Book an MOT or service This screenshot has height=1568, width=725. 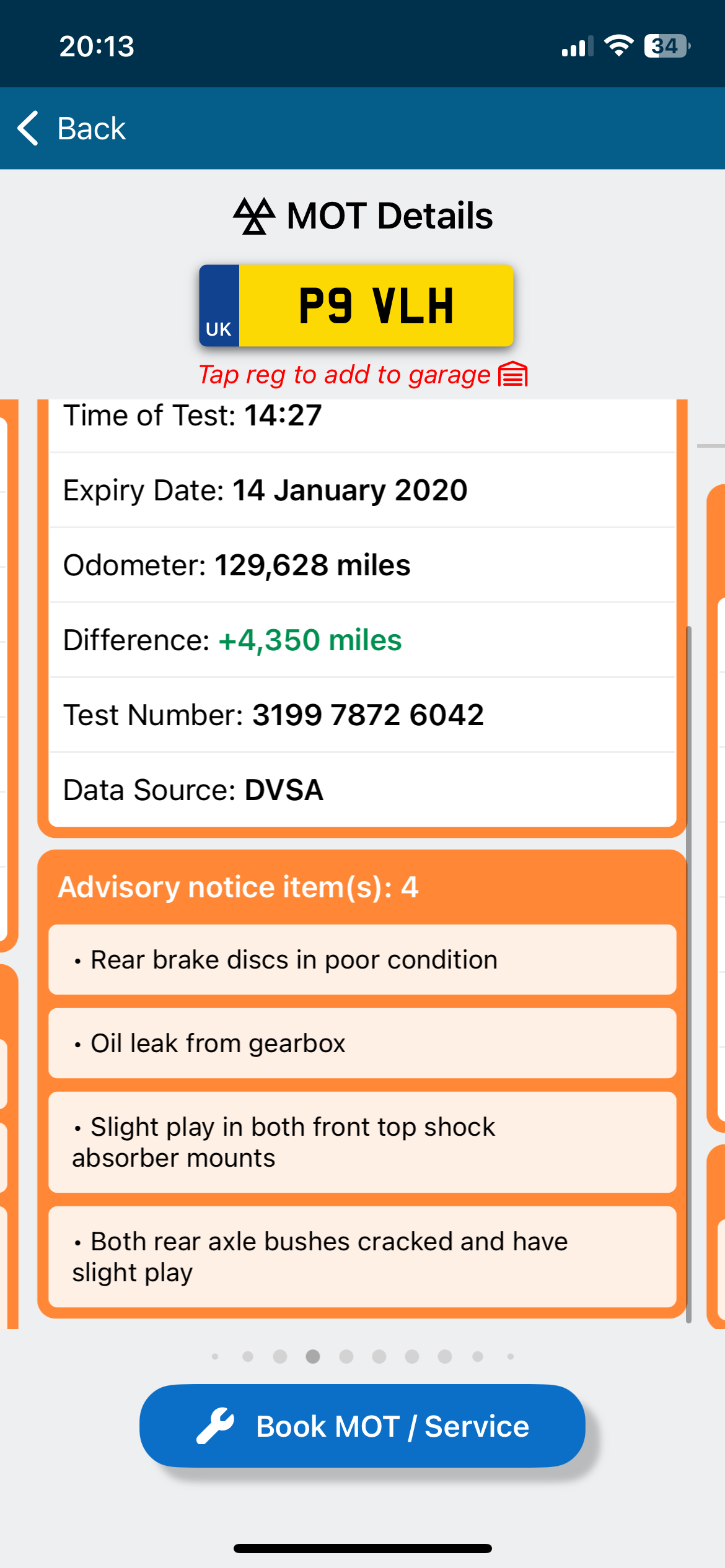pos(362,1426)
